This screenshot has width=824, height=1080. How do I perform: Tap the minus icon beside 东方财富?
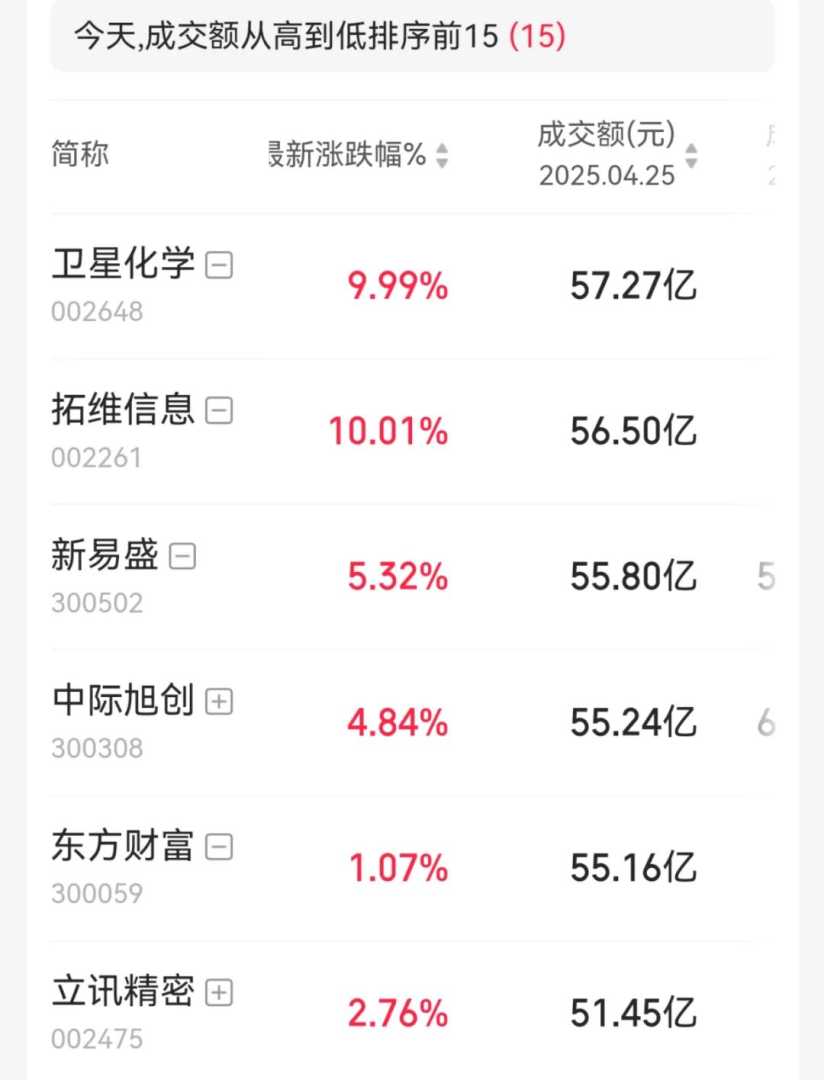click(x=219, y=847)
